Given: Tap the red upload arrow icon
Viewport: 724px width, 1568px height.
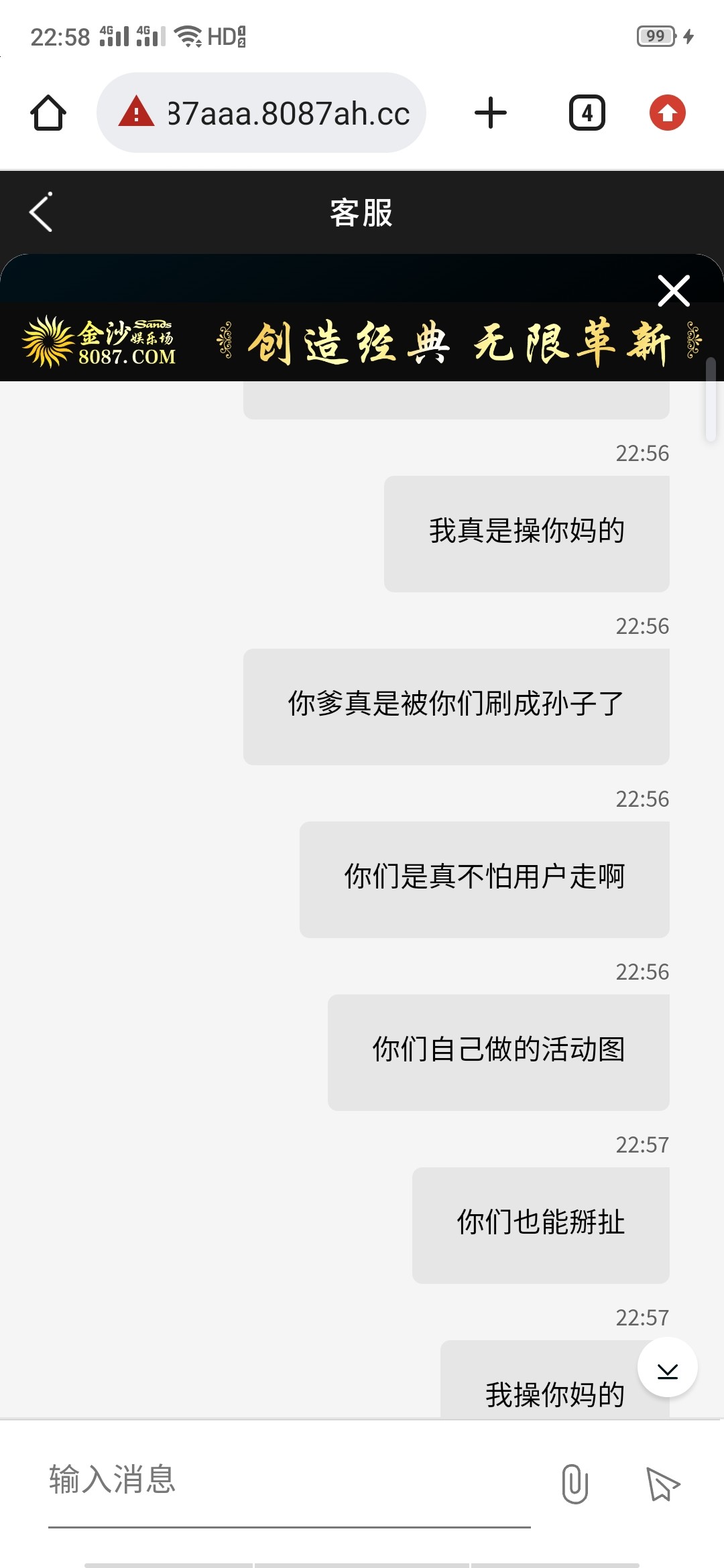Looking at the screenshot, I should (668, 113).
